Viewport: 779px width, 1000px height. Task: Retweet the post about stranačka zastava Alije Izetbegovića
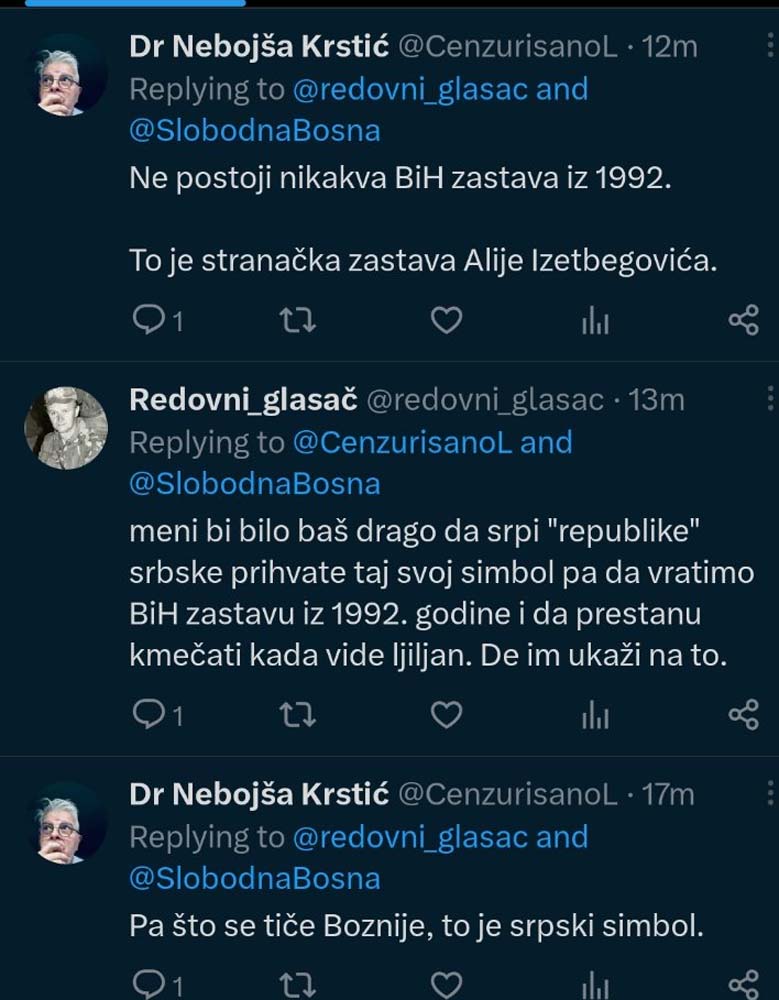coord(295,320)
